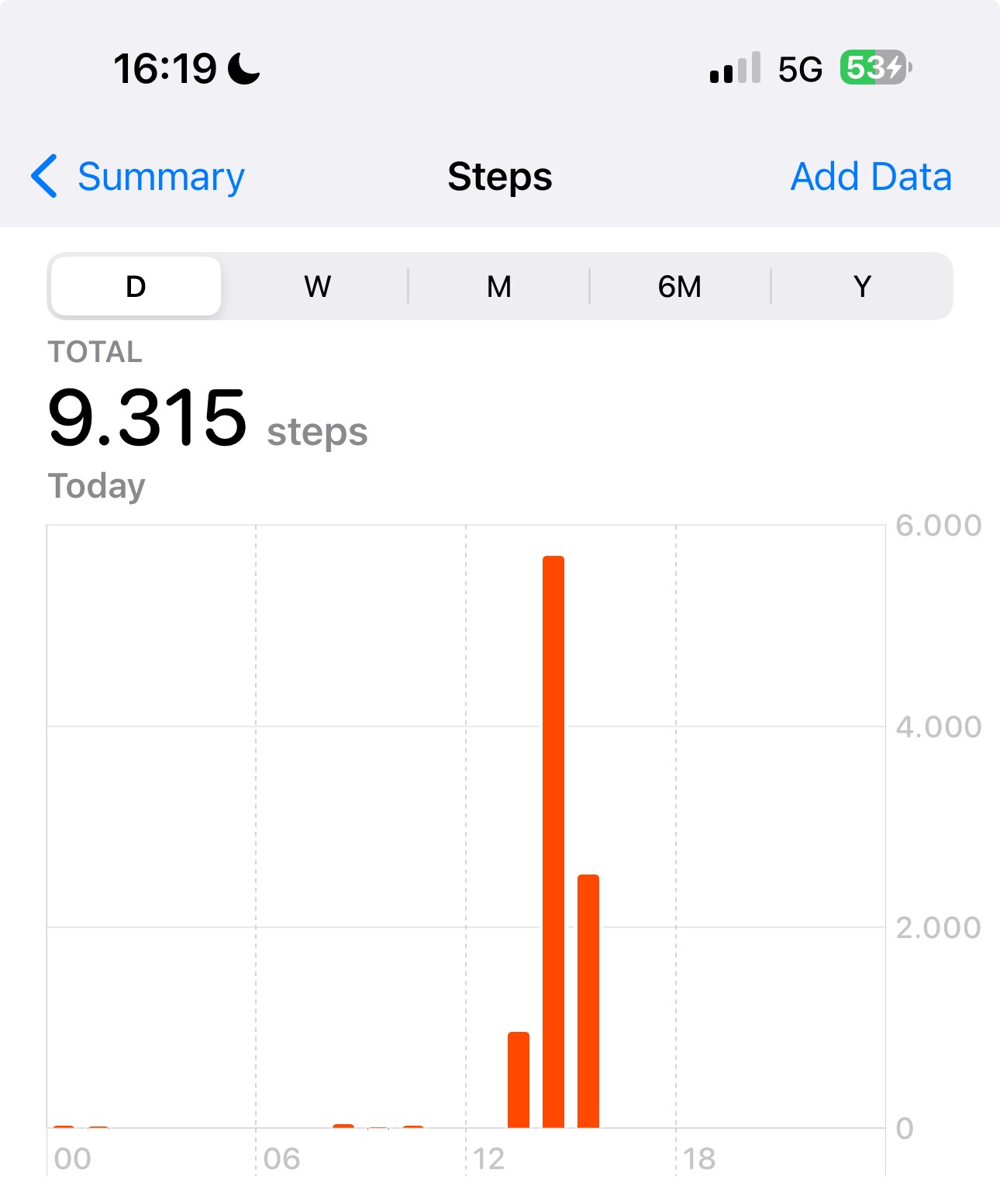
Task: Tap Add Data to log steps
Action: tap(871, 177)
